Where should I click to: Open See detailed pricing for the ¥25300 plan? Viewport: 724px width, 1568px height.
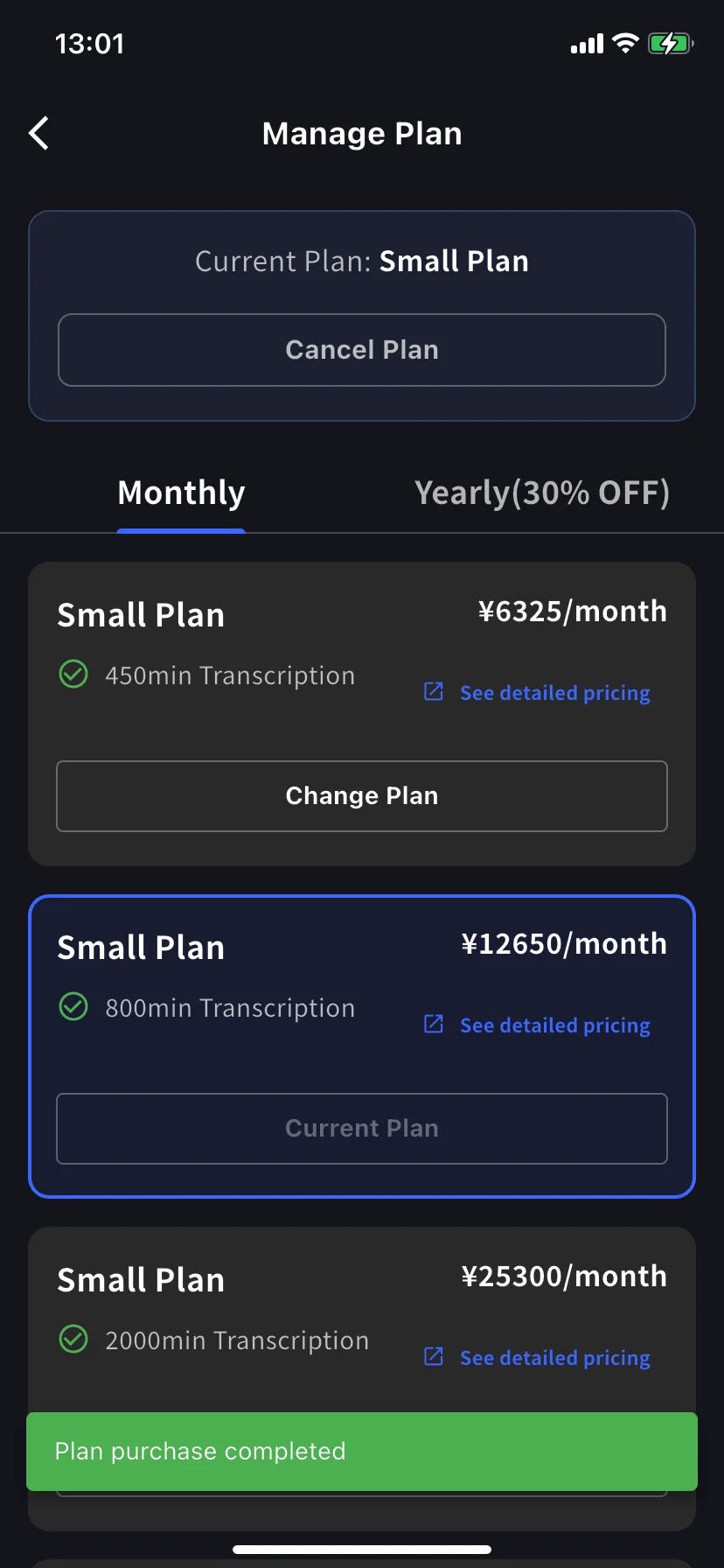(554, 1357)
